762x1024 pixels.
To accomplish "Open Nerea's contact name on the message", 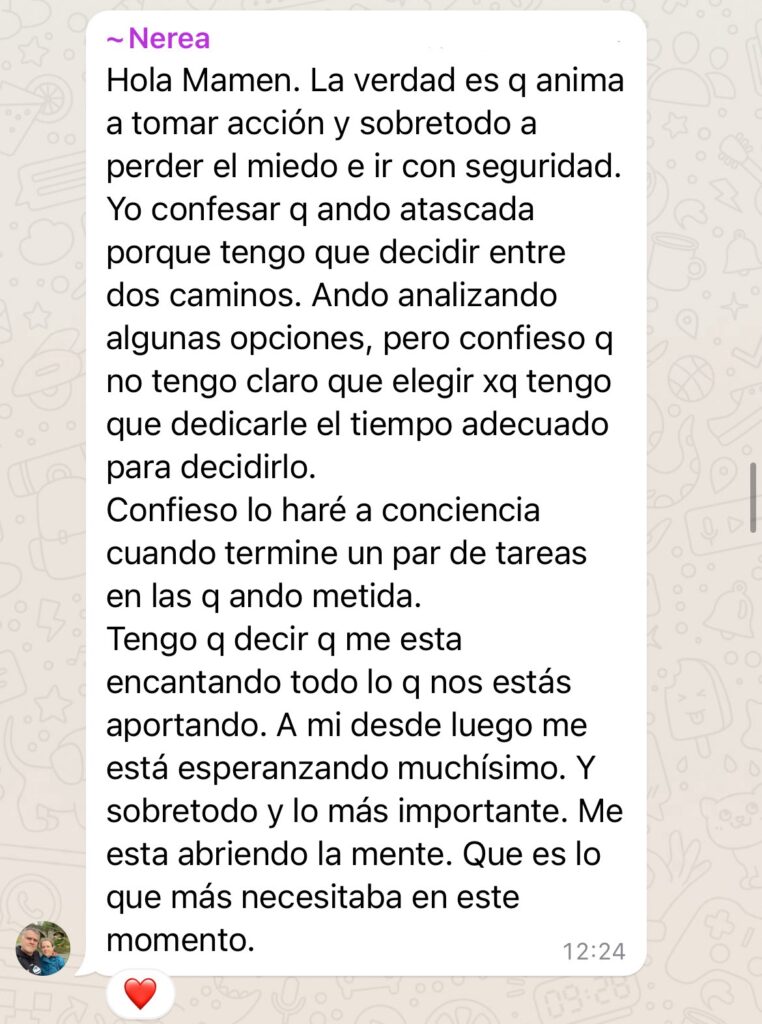I will click(x=158, y=40).
